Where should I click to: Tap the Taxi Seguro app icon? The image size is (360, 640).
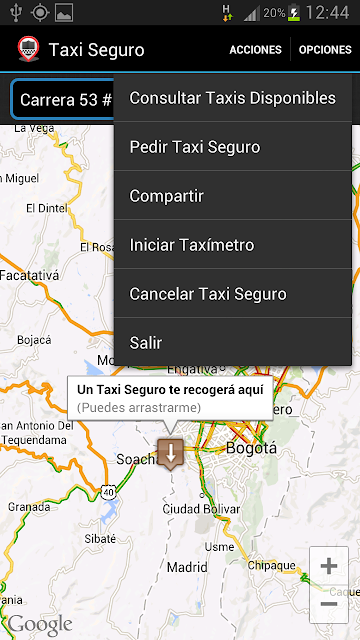[x=29, y=49]
